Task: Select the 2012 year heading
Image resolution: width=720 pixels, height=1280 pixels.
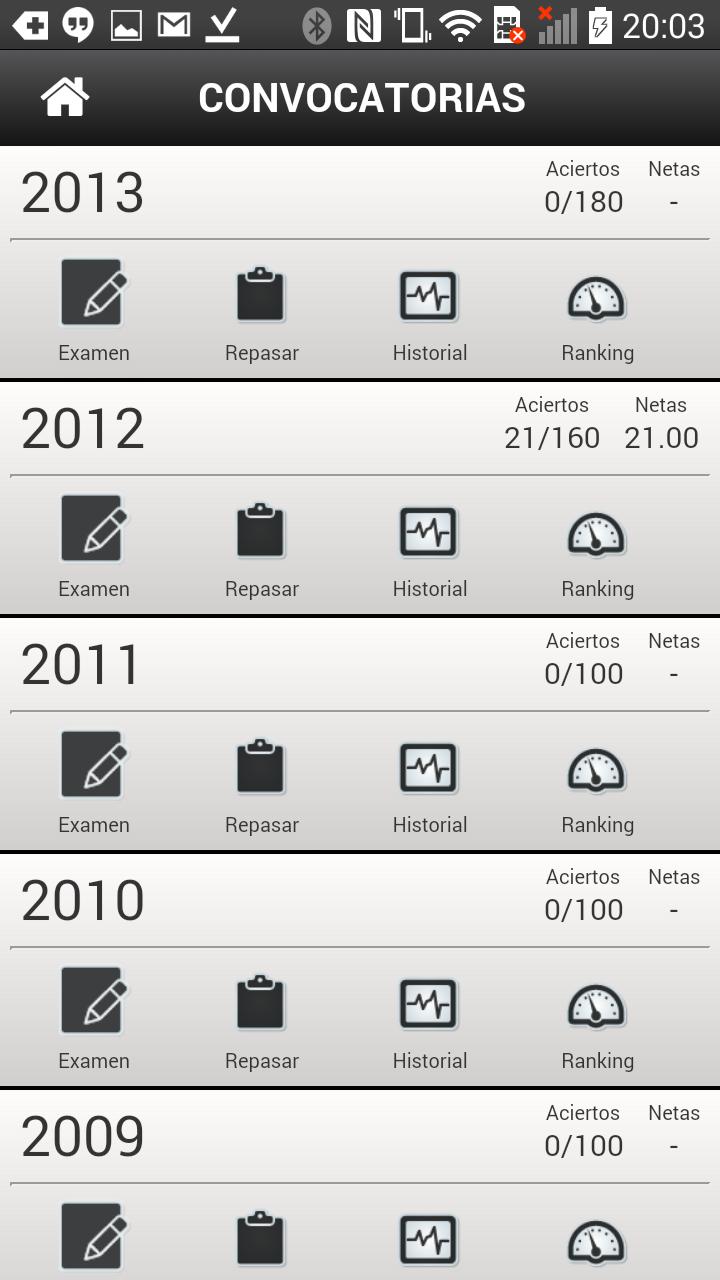Action: [82, 427]
